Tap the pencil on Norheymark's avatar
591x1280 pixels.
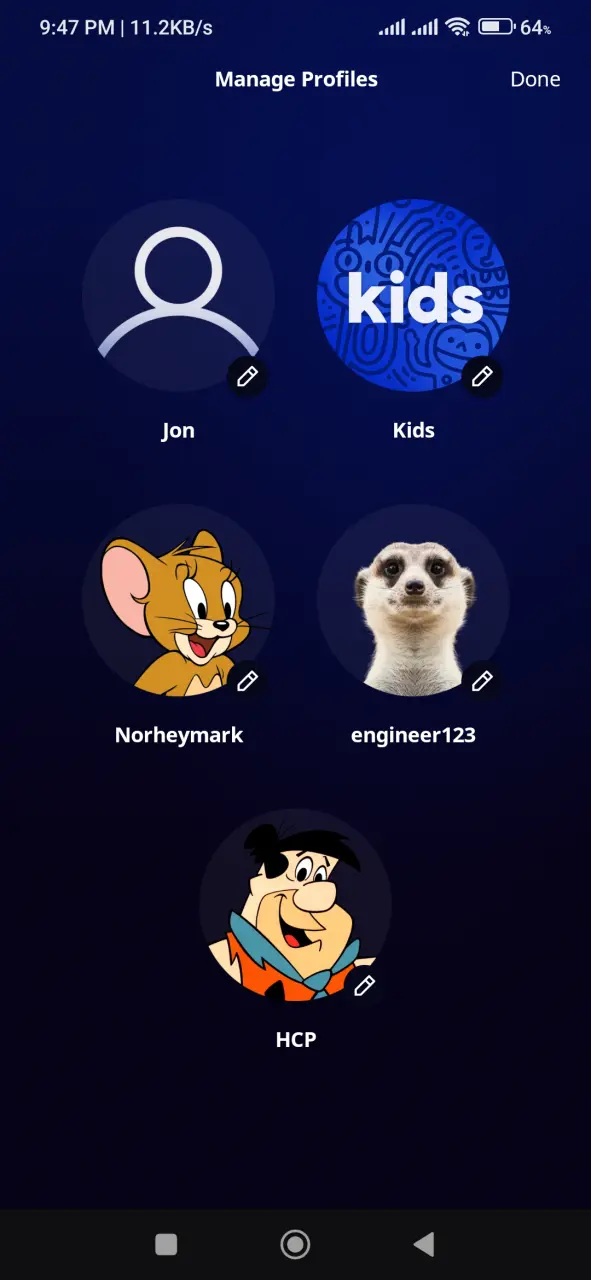pos(247,681)
